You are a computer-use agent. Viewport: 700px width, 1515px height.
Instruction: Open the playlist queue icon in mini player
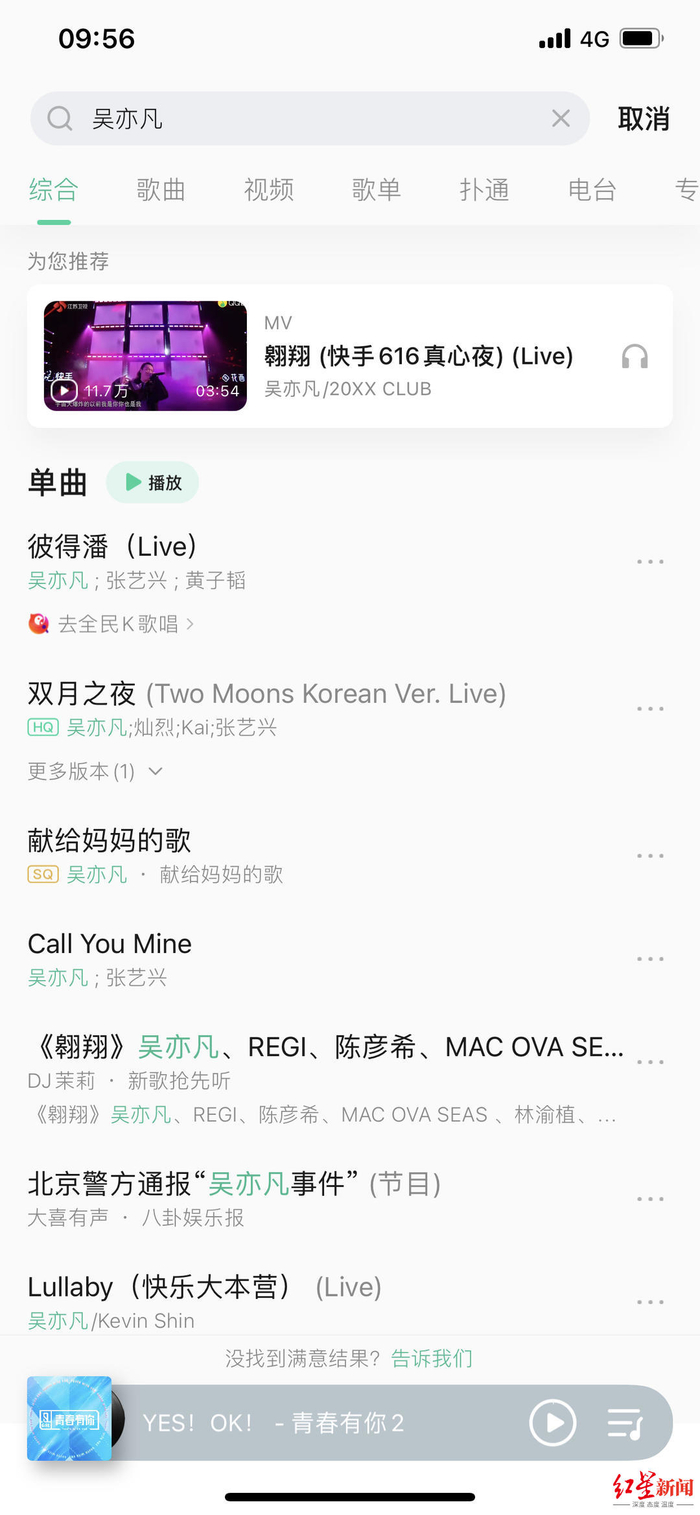pos(625,1423)
